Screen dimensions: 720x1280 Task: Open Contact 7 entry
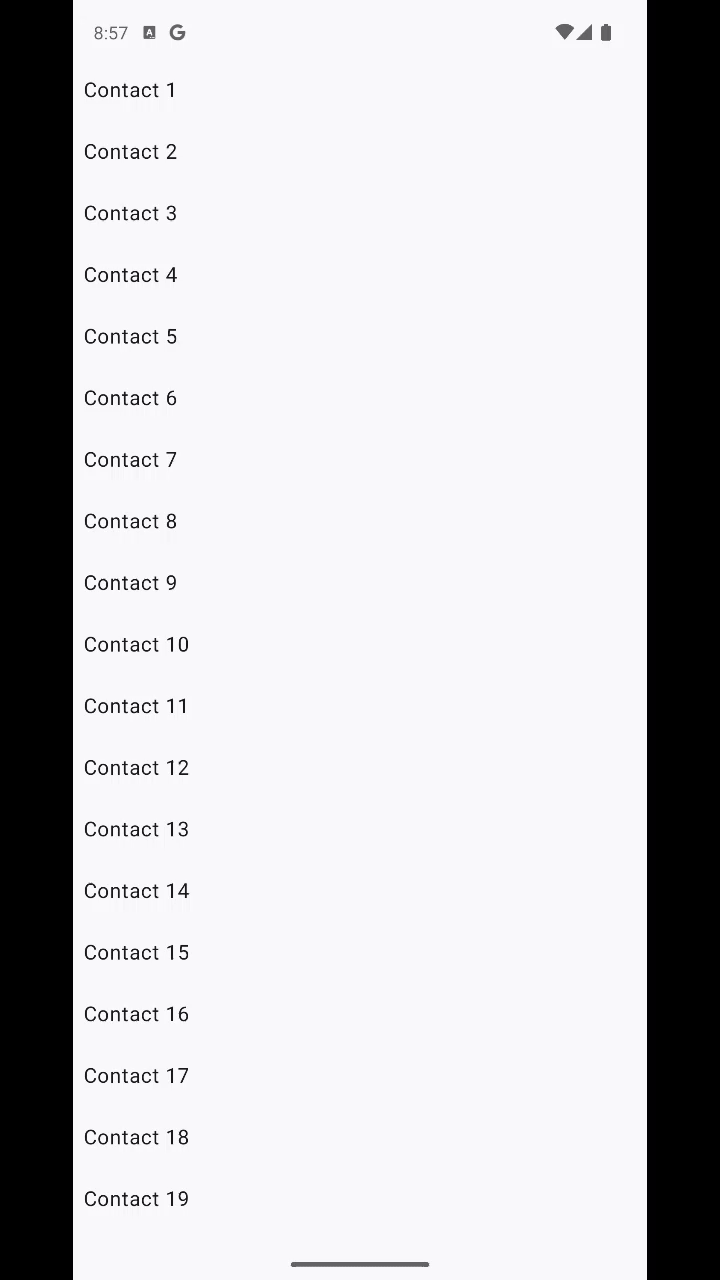point(130,460)
